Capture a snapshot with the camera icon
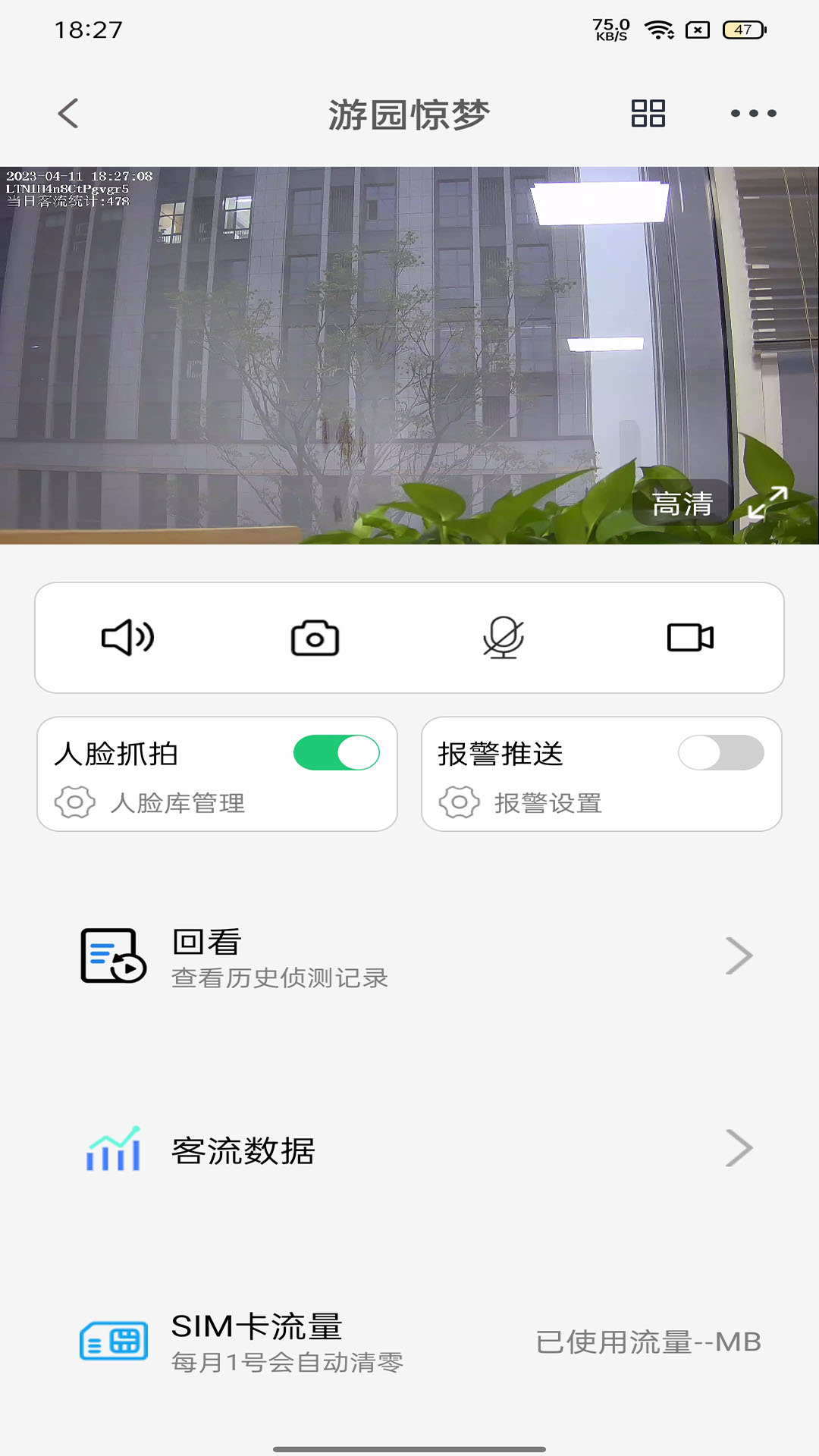Image resolution: width=819 pixels, height=1456 pixels. [x=315, y=638]
